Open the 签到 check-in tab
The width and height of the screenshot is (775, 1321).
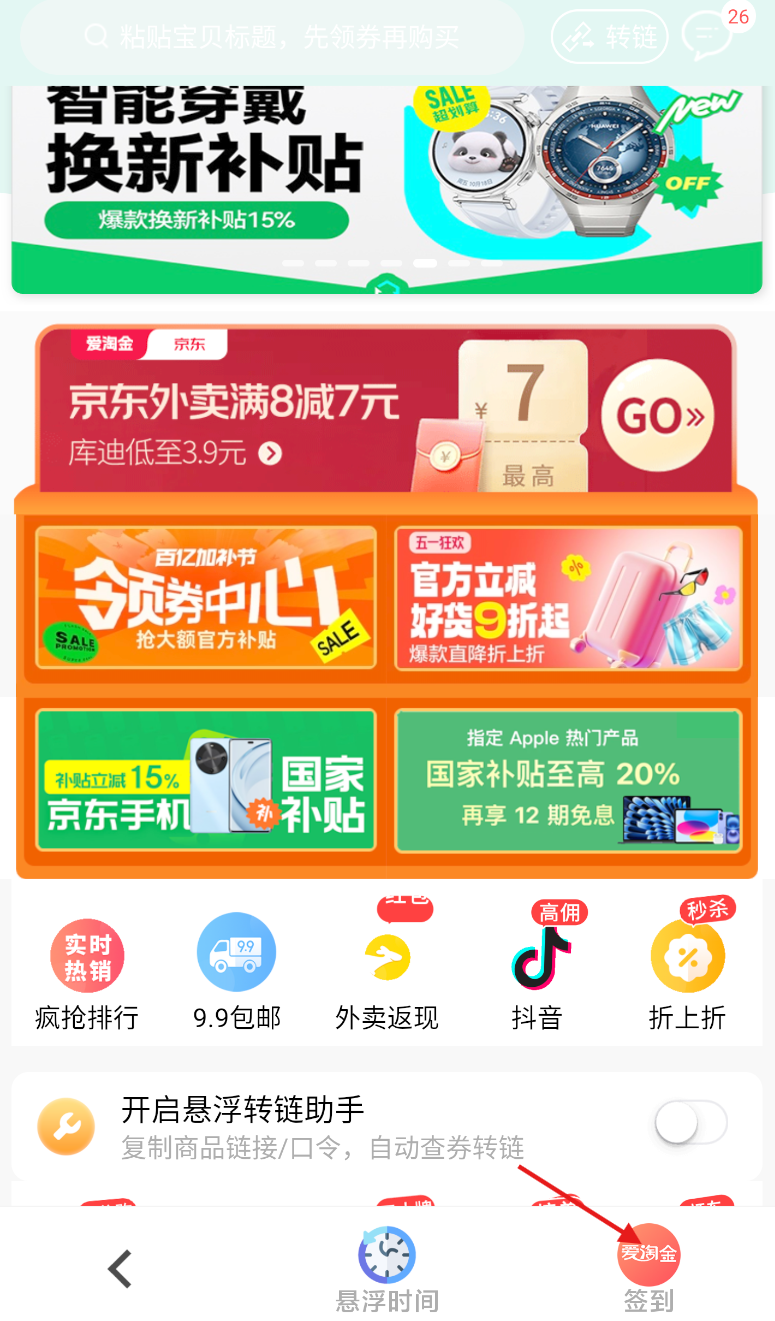[x=649, y=1269]
